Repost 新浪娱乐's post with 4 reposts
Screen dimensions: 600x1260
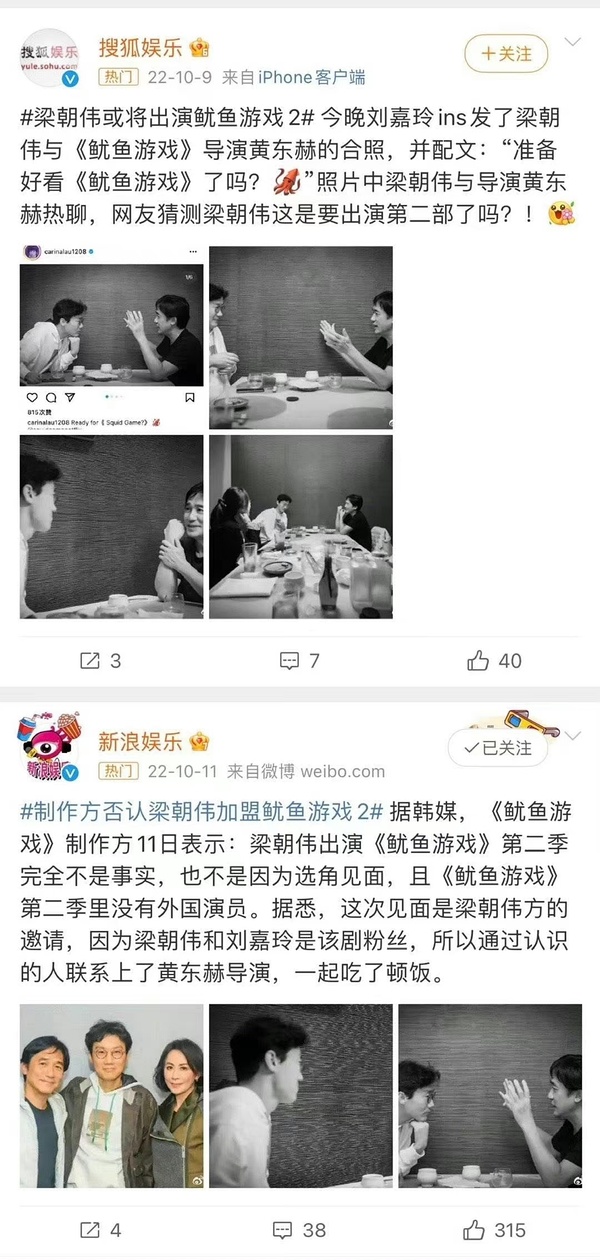[x=101, y=1229]
